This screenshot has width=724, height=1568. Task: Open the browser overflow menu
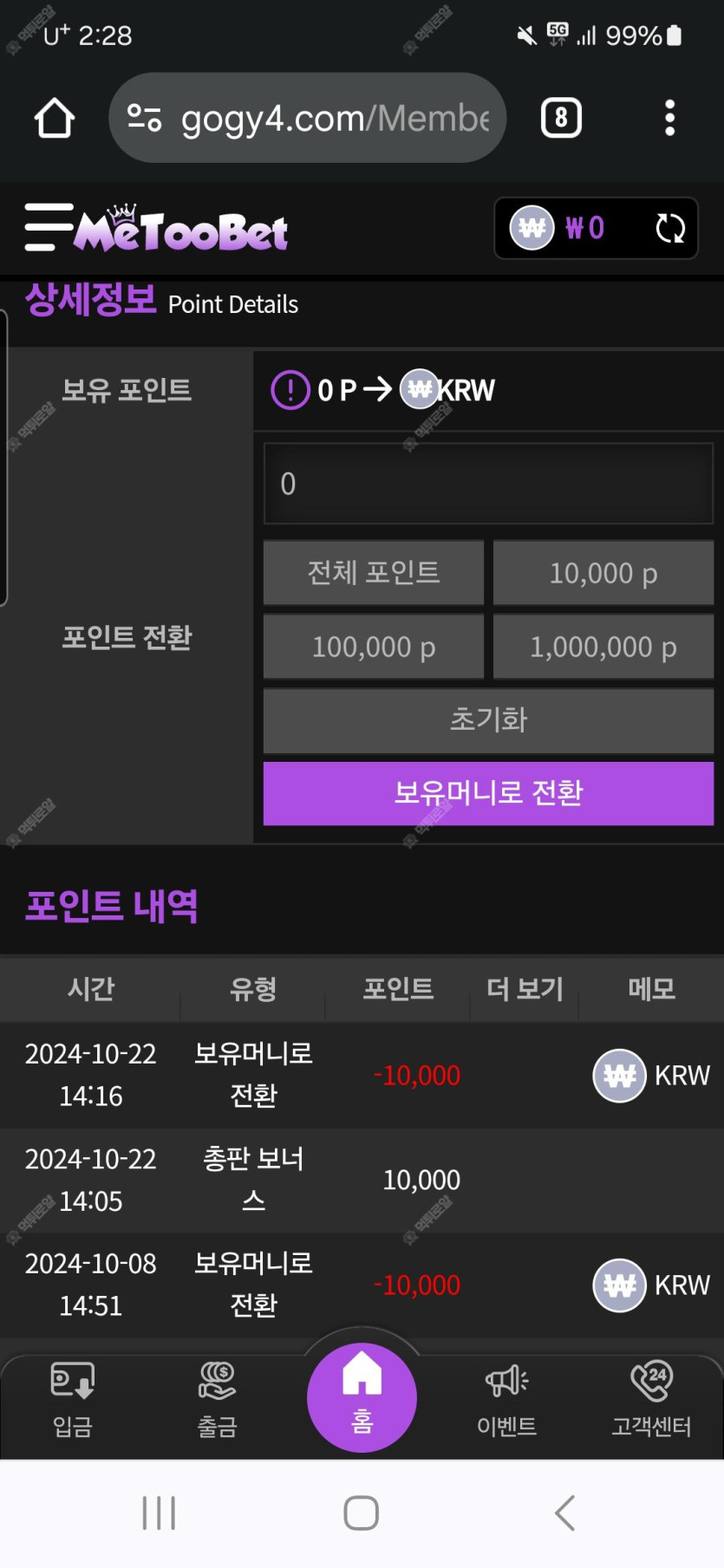point(669,118)
